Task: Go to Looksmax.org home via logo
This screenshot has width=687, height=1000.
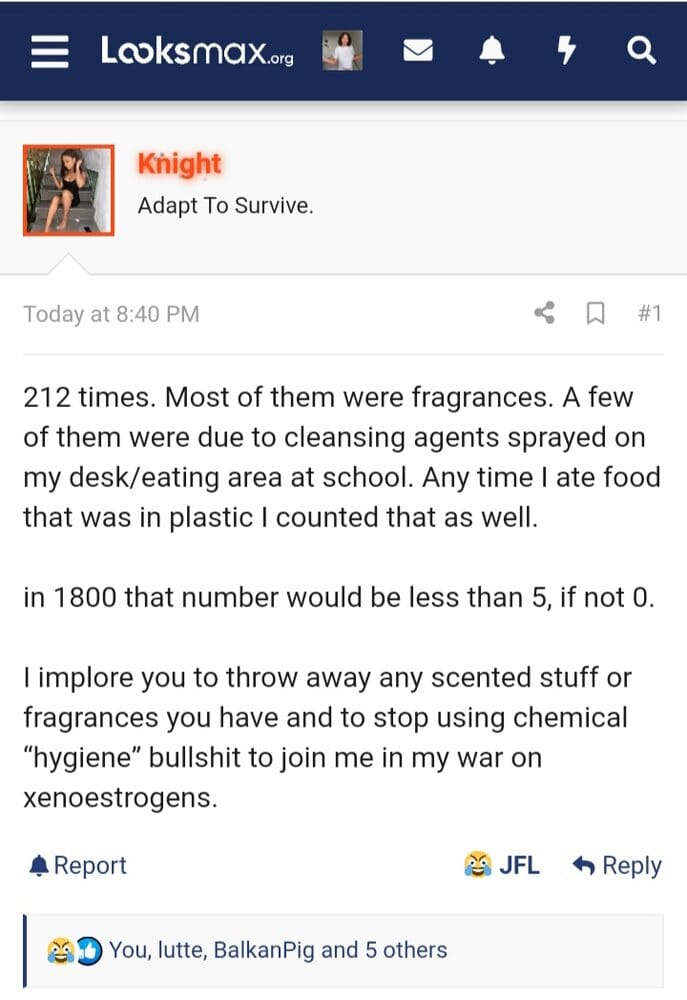Action: click(x=196, y=50)
